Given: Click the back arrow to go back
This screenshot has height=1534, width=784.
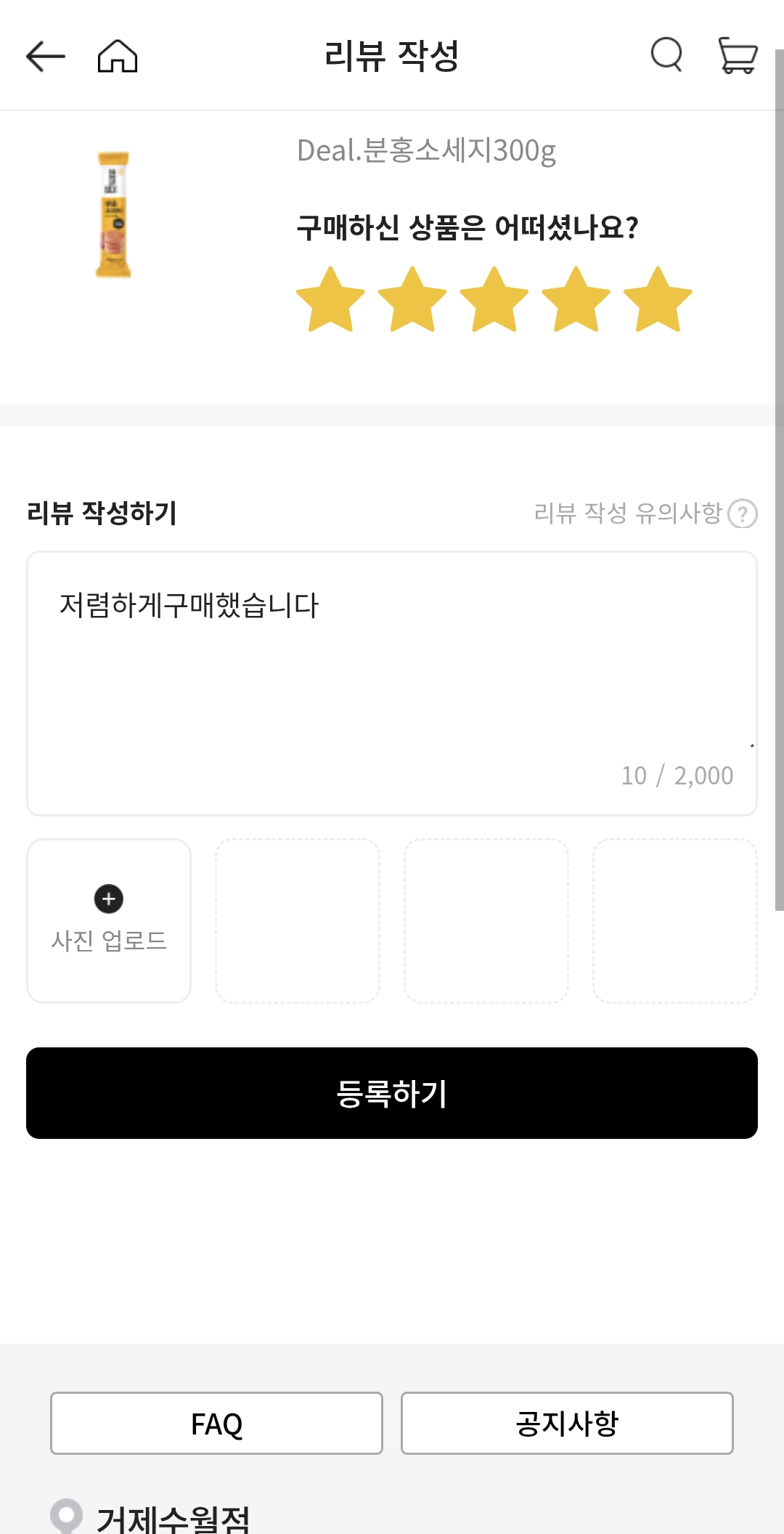Looking at the screenshot, I should click(44, 56).
